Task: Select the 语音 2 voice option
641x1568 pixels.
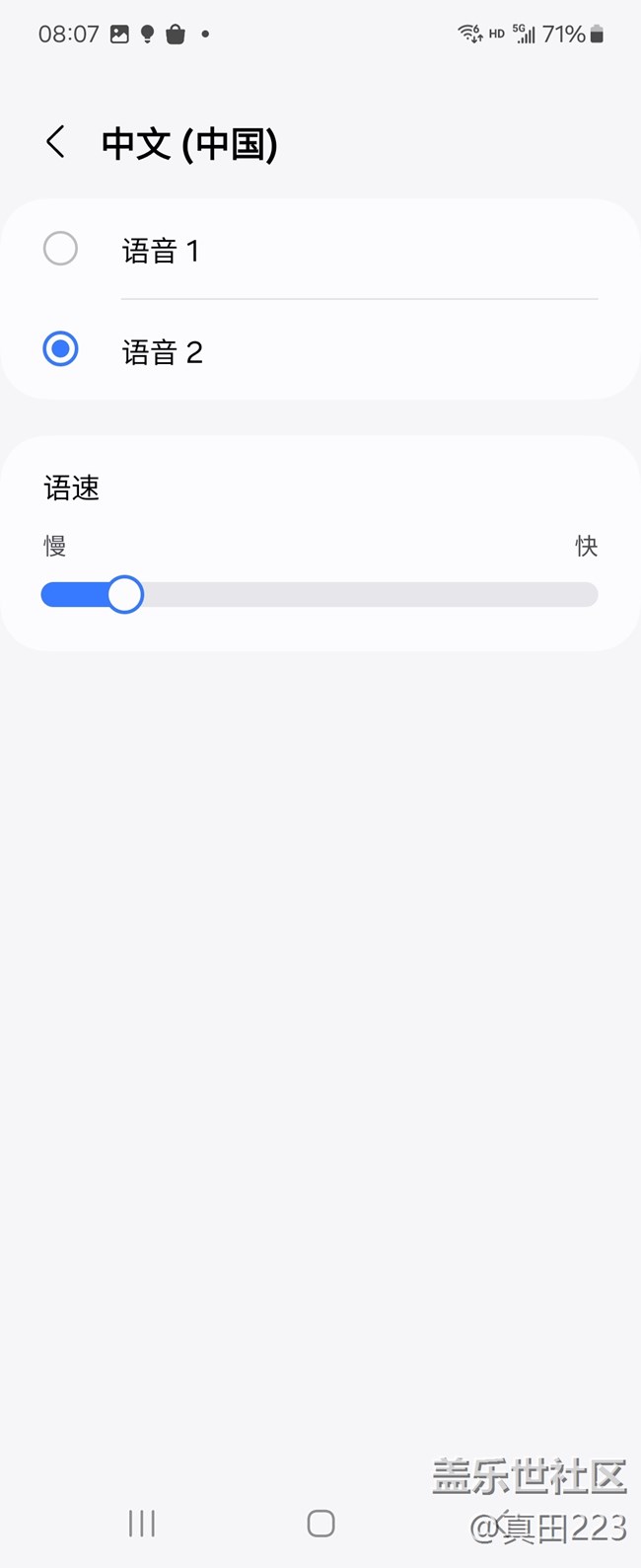Action: pos(61,349)
